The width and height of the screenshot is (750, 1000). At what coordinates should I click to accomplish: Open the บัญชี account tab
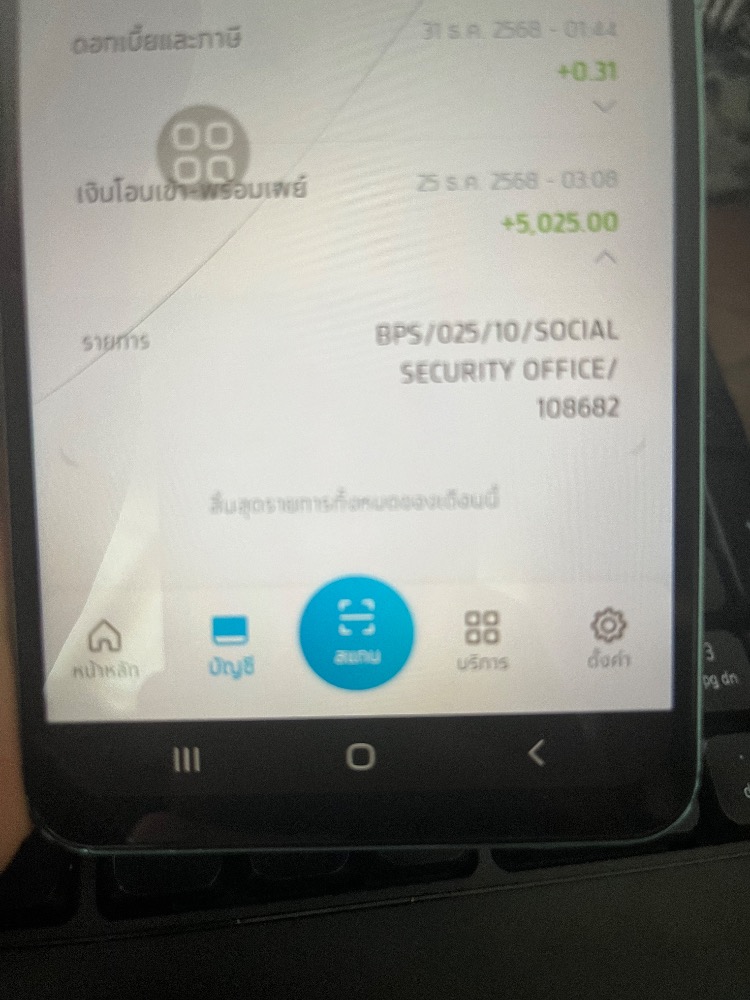[x=231, y=643]
